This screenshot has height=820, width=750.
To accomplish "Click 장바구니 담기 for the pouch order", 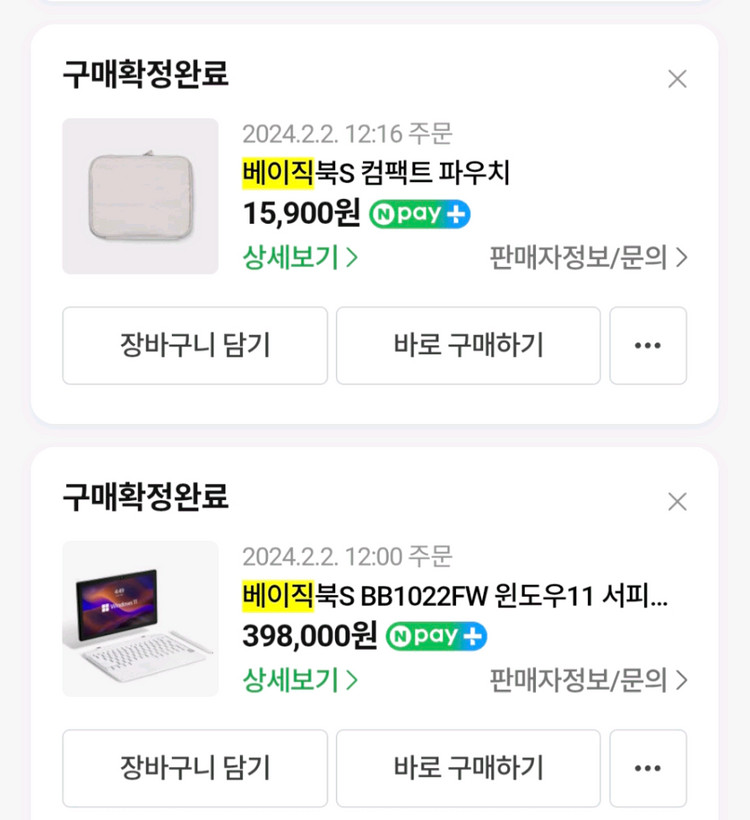I will point(194,345).
